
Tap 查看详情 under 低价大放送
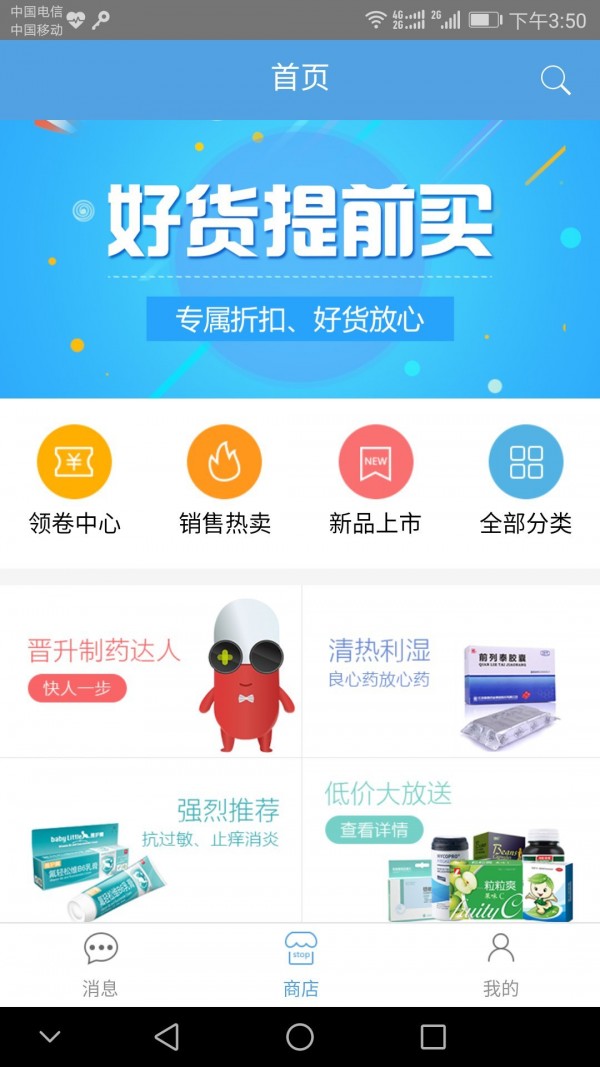374,830
